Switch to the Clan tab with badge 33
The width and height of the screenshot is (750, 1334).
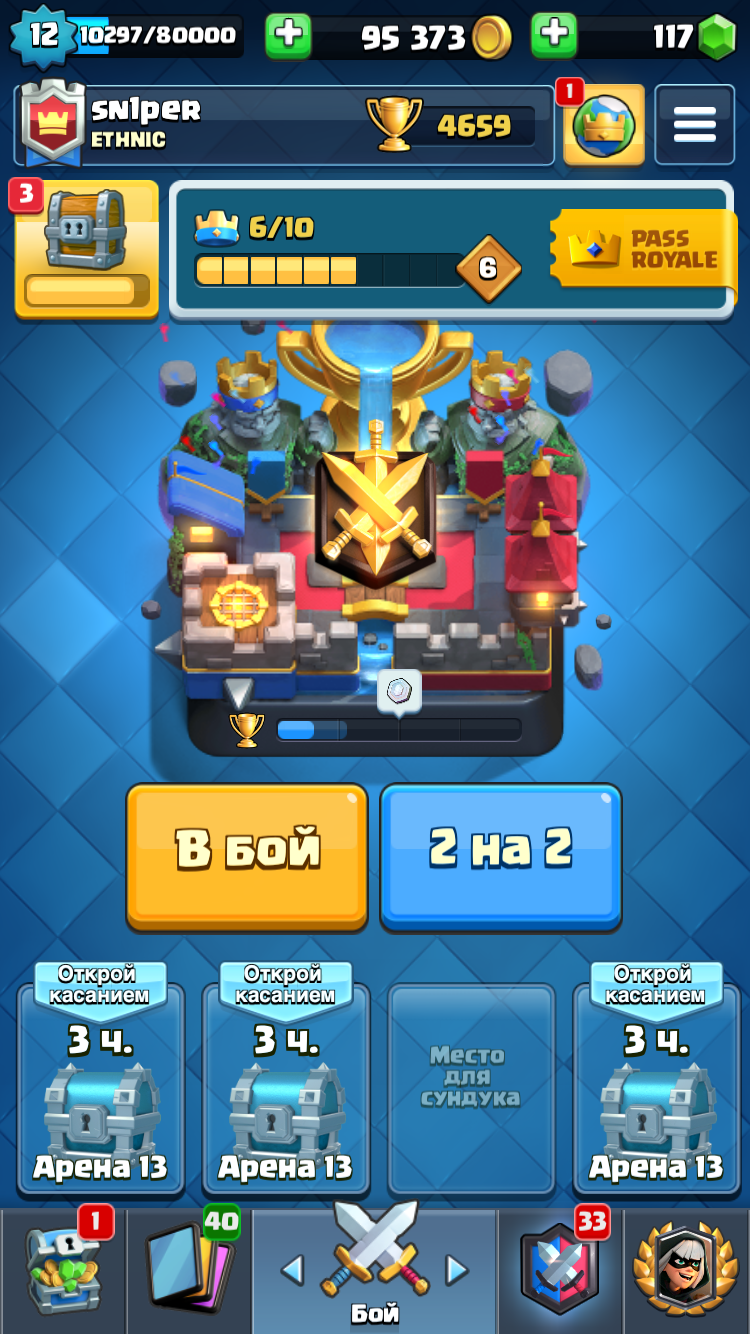tap(560, 1271)
